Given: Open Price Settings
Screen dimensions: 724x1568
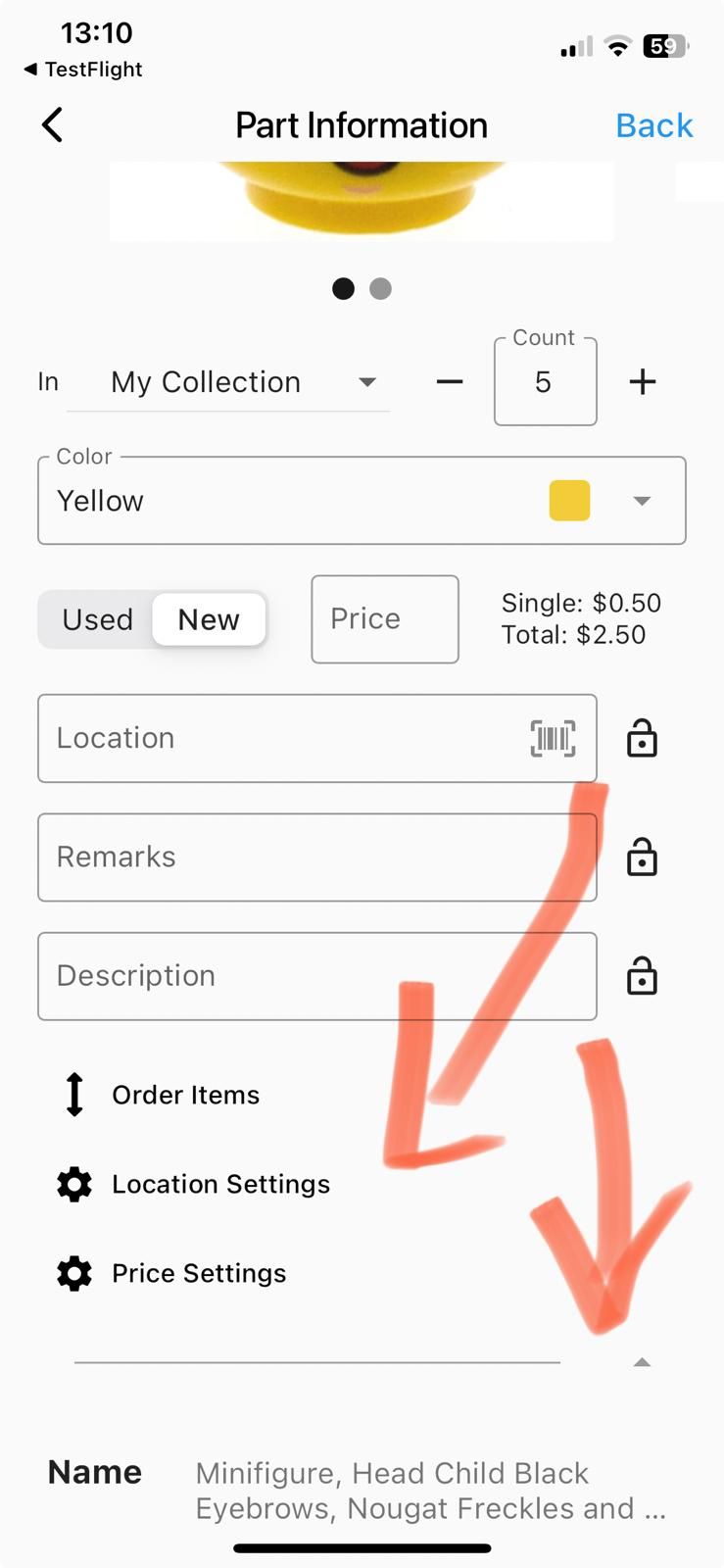Looking at the screenshot, I should 198,1273.
